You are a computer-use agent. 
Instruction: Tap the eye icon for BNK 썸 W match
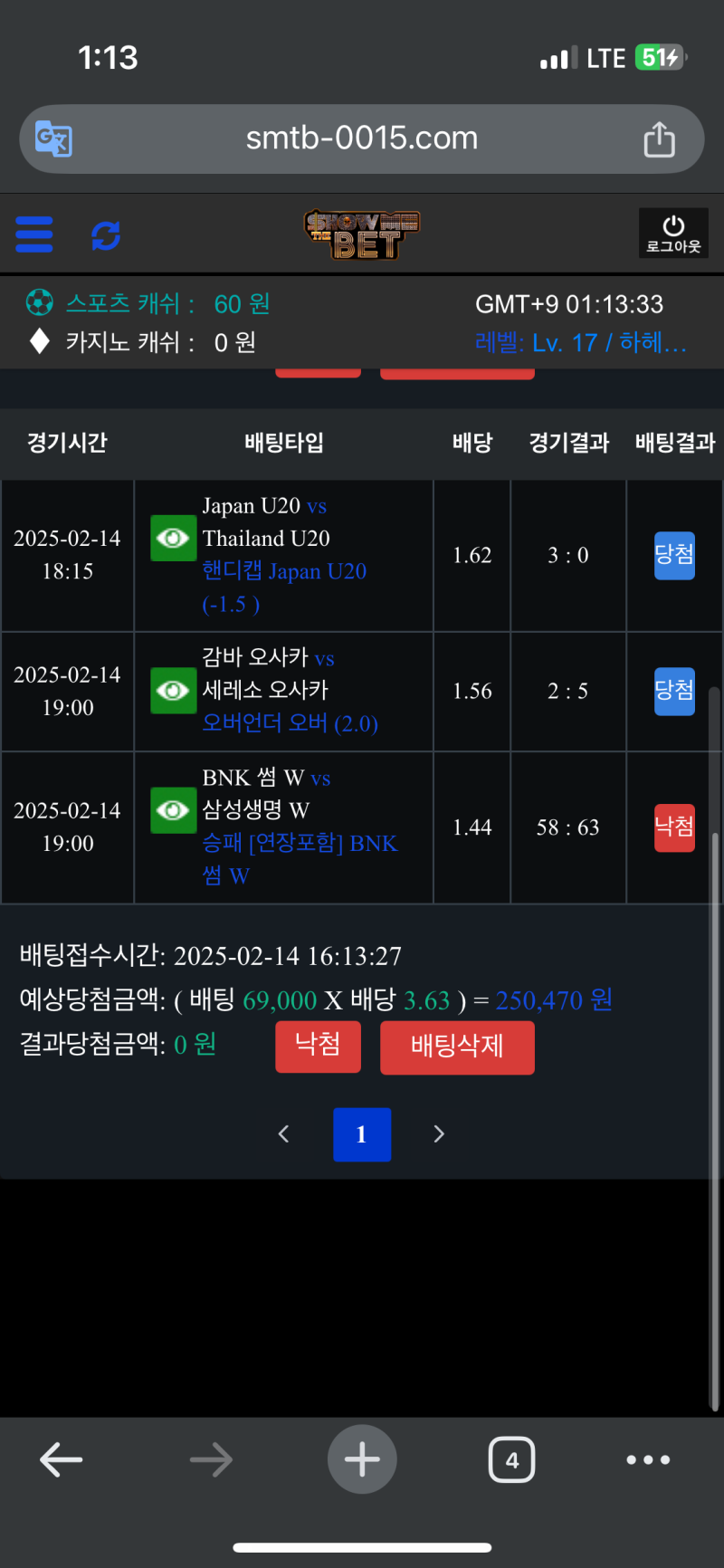173,810
